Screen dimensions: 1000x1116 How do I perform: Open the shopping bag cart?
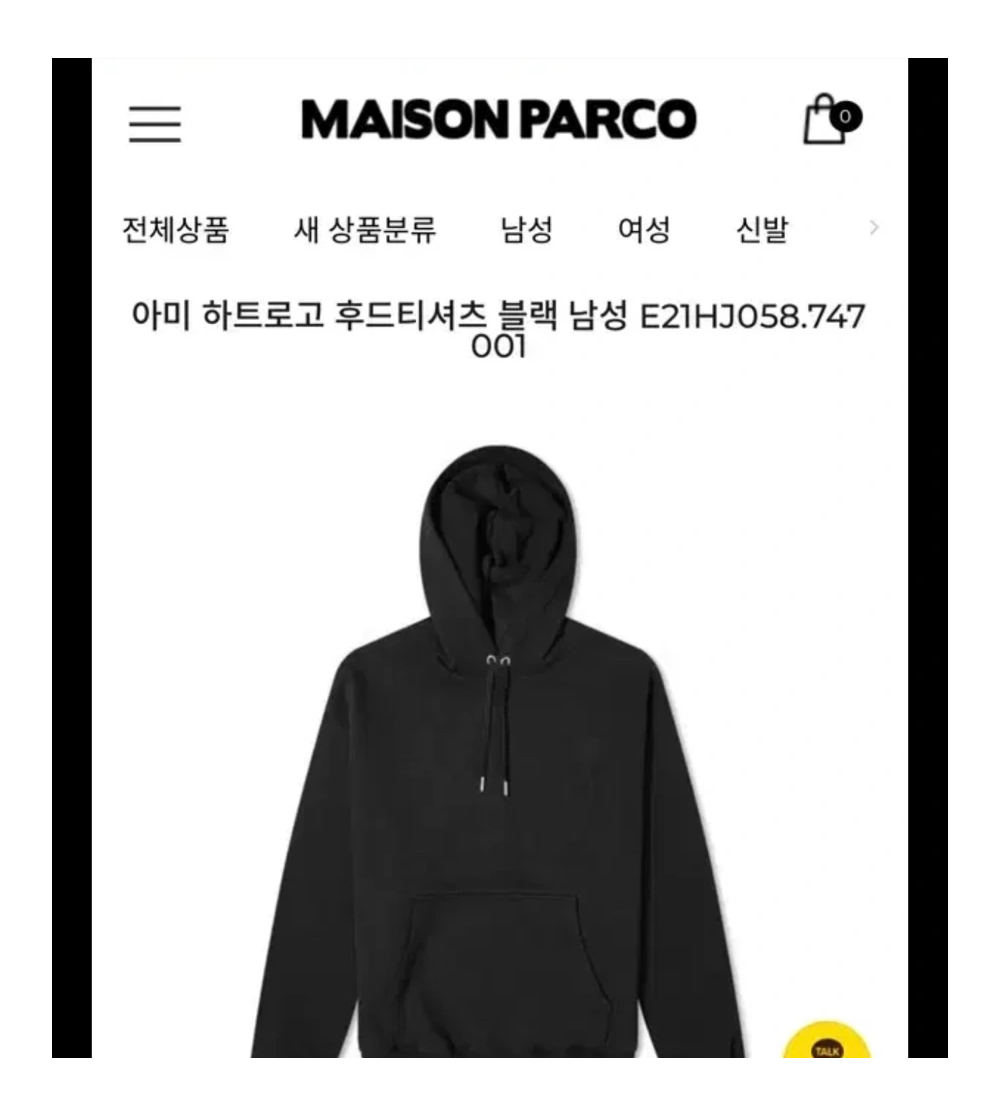[830, 120]
